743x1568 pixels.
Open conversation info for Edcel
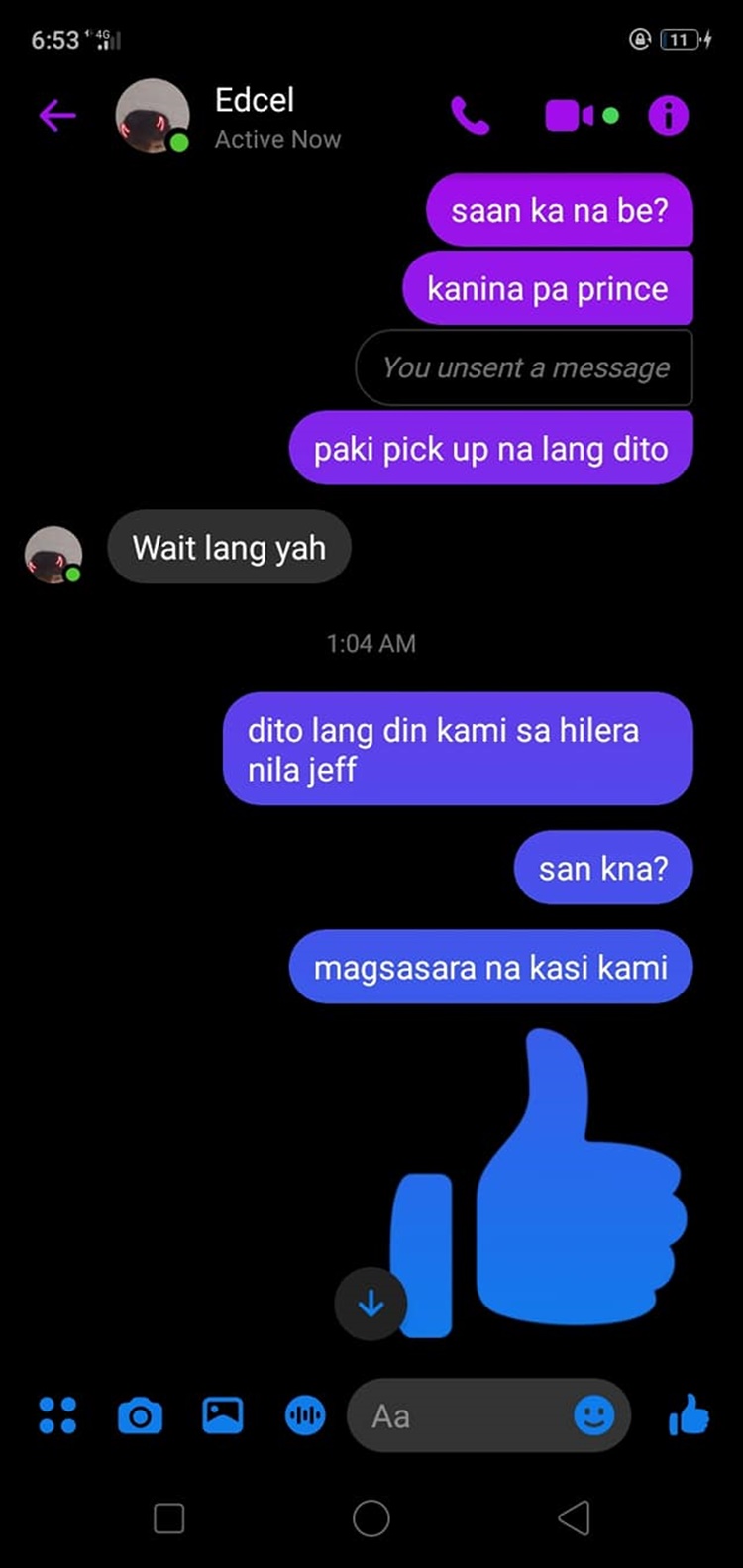669,116
